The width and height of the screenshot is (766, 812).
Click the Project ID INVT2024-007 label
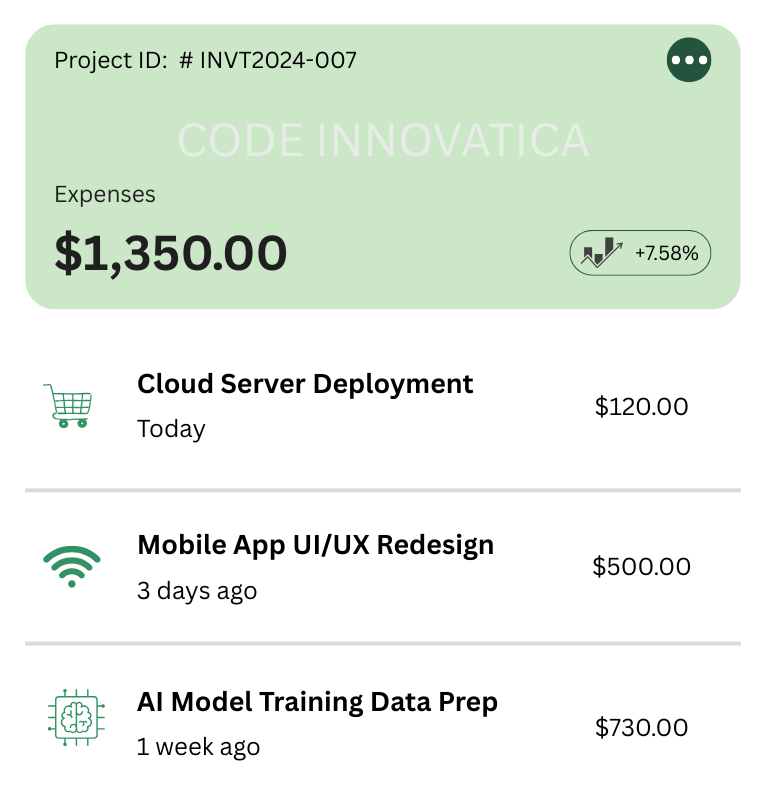point(206,60)
